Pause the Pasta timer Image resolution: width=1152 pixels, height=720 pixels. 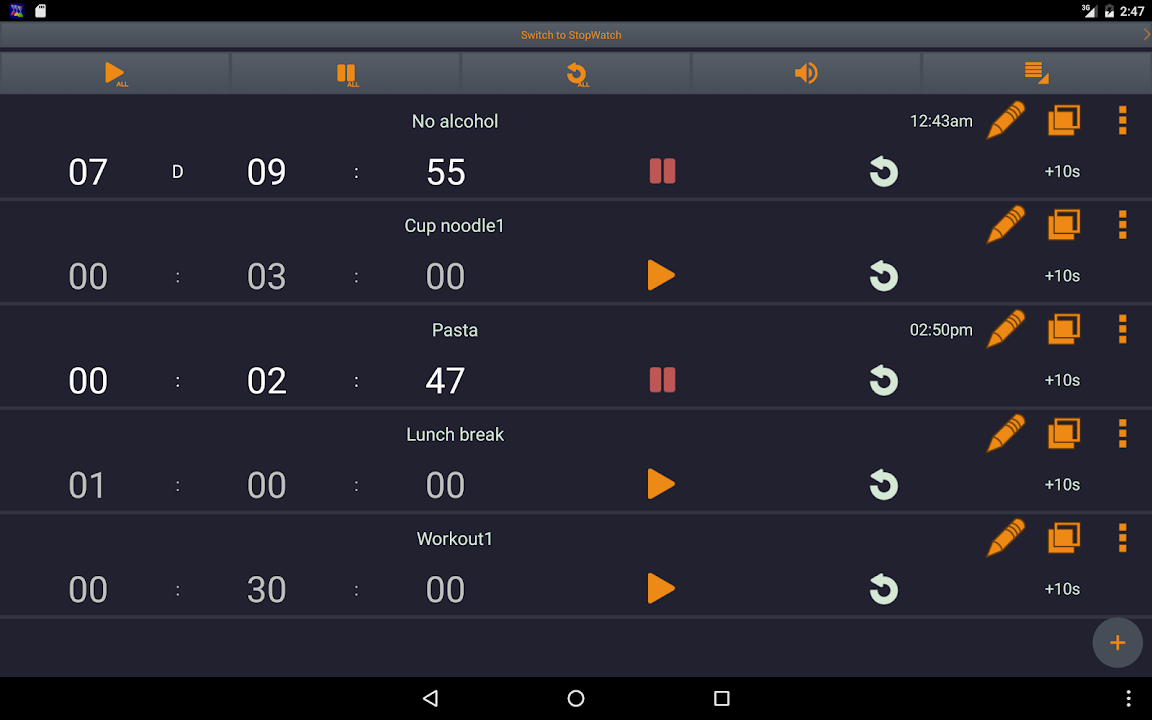[662, 380]
